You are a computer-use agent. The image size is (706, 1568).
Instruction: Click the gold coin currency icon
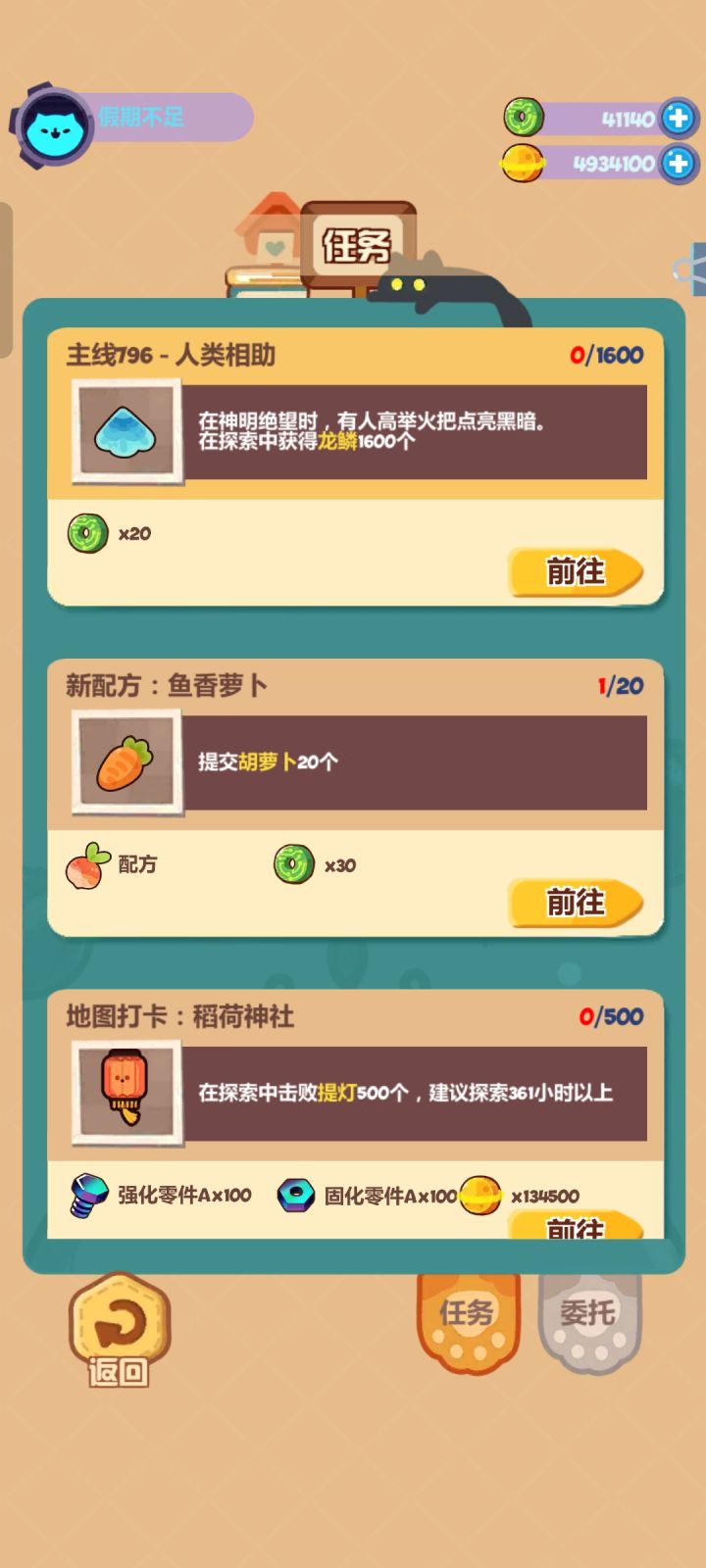tap(523, 163)
